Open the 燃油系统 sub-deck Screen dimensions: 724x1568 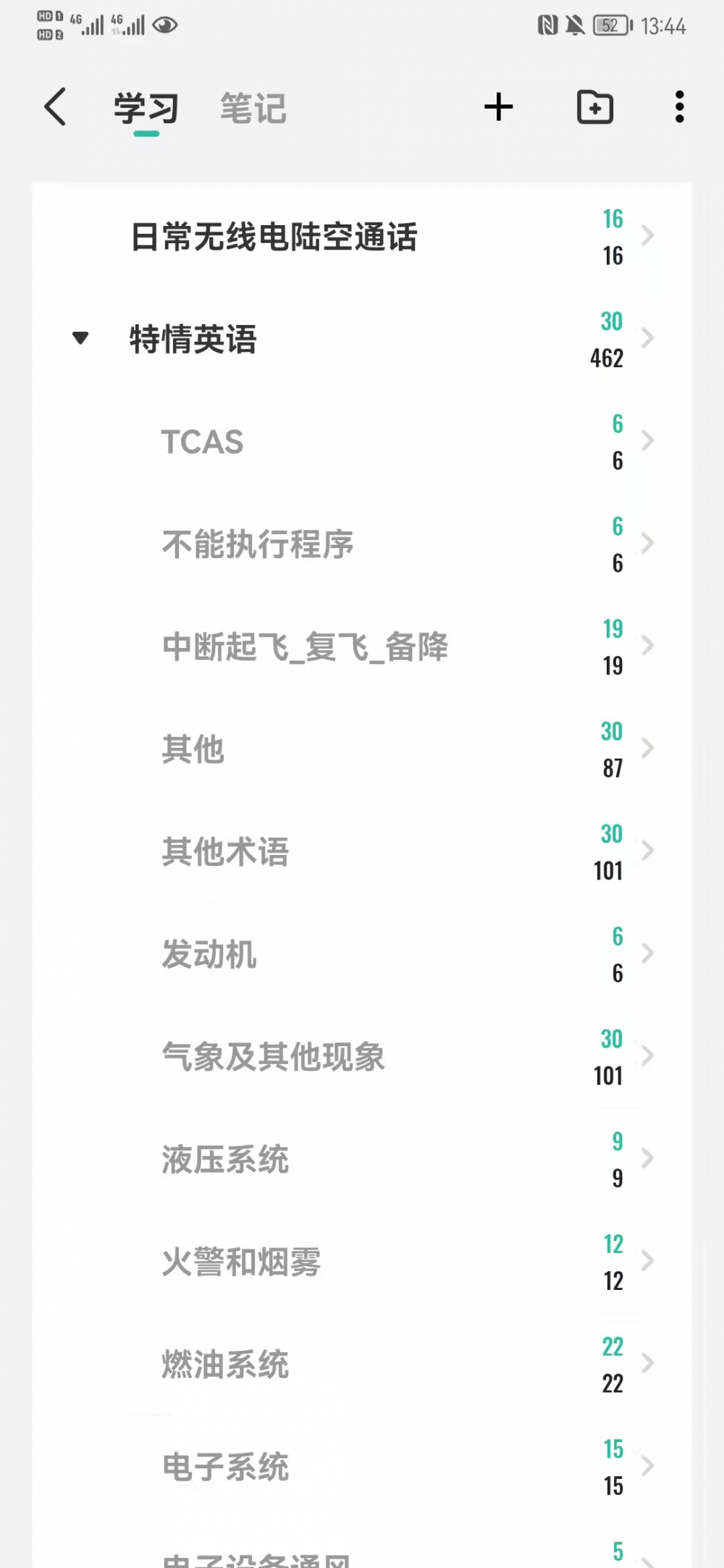(x=225, y=1365)
